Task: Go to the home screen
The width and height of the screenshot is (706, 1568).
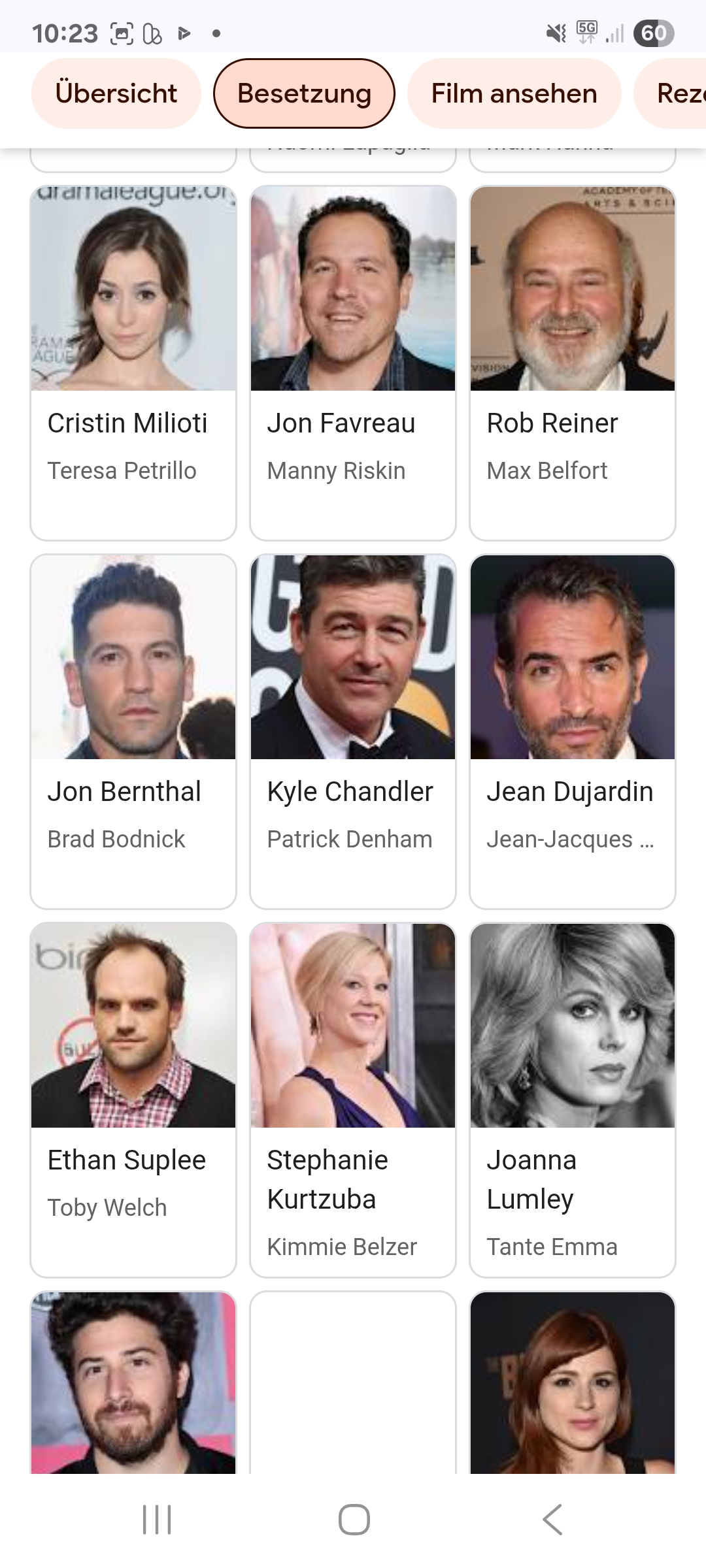Action: [x=354, y=1519]
